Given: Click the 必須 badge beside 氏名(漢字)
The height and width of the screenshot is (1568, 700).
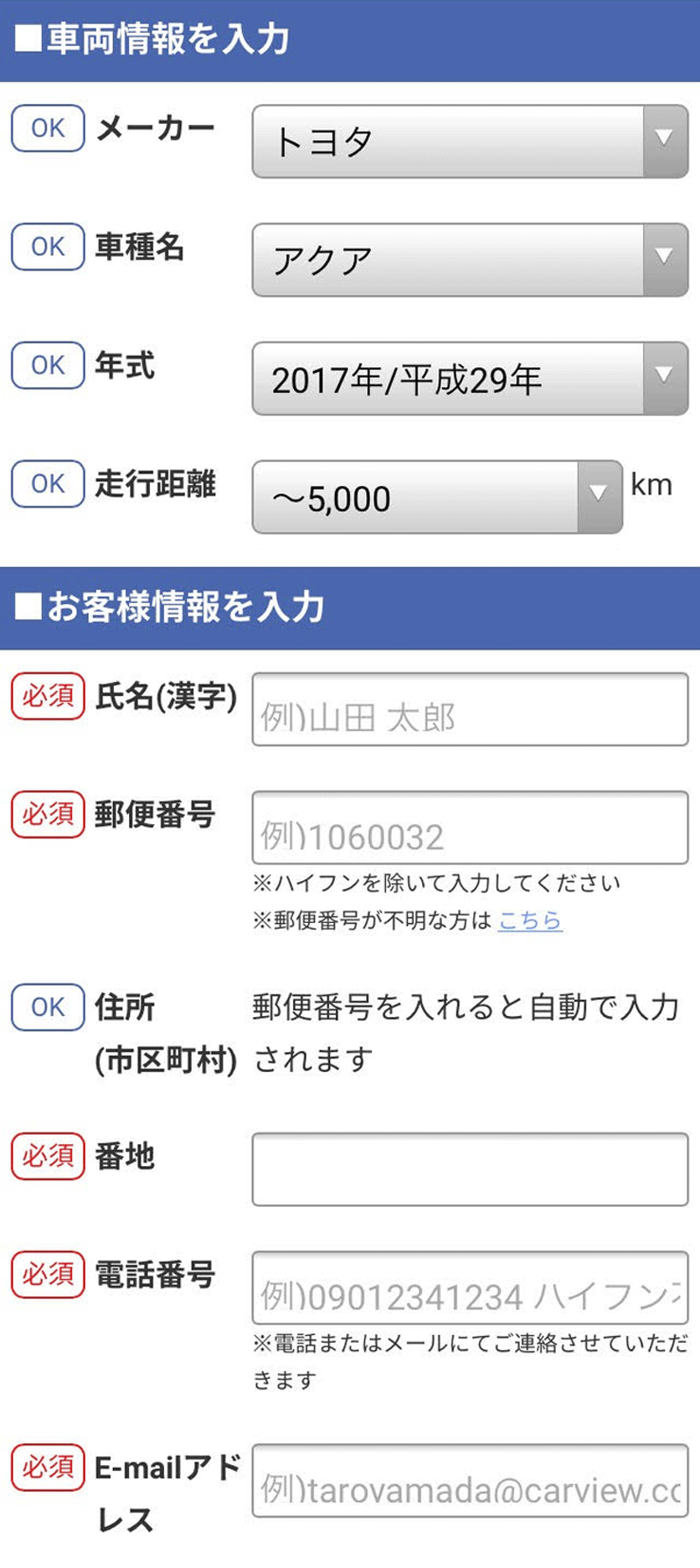Looking at the screenshot, I should (47, 694).
